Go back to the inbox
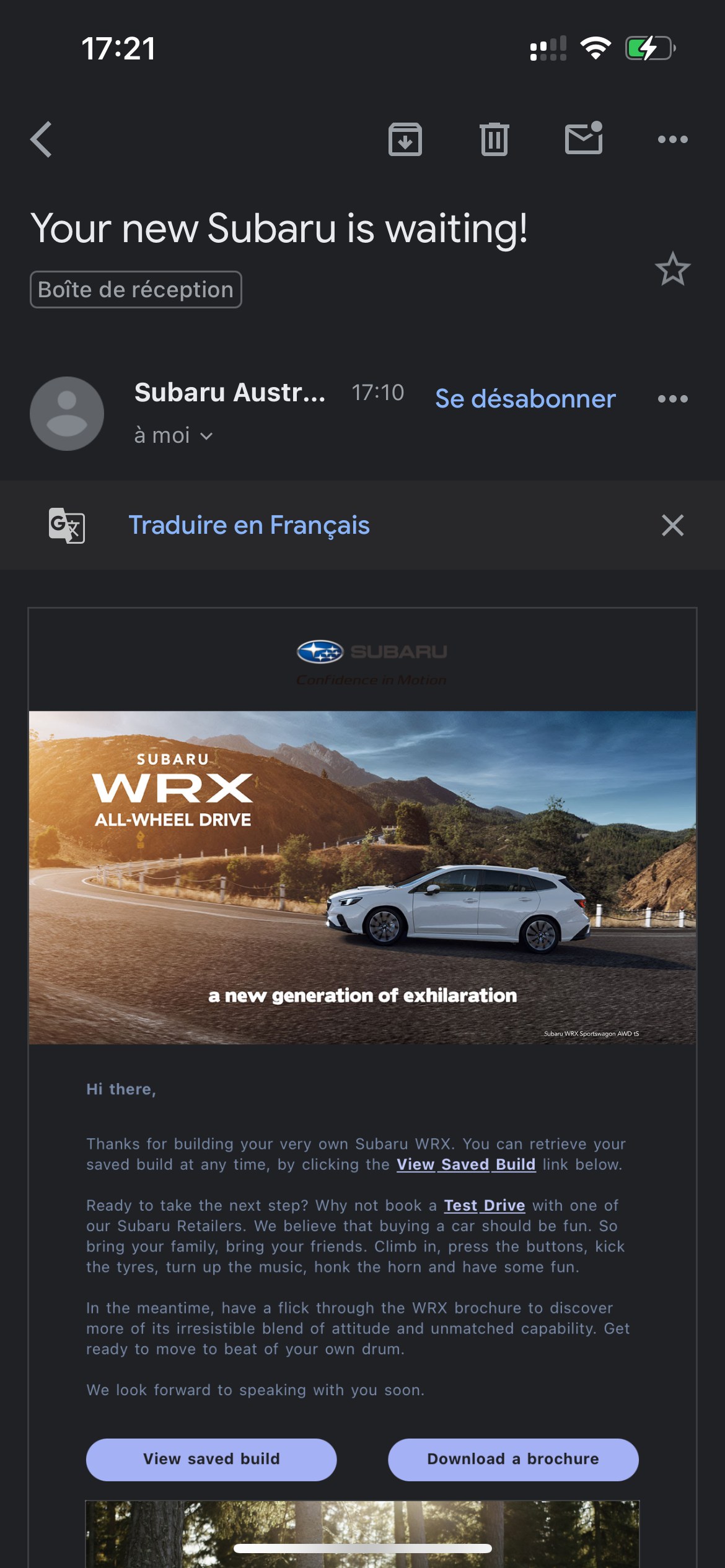 [x=42, y=139]
